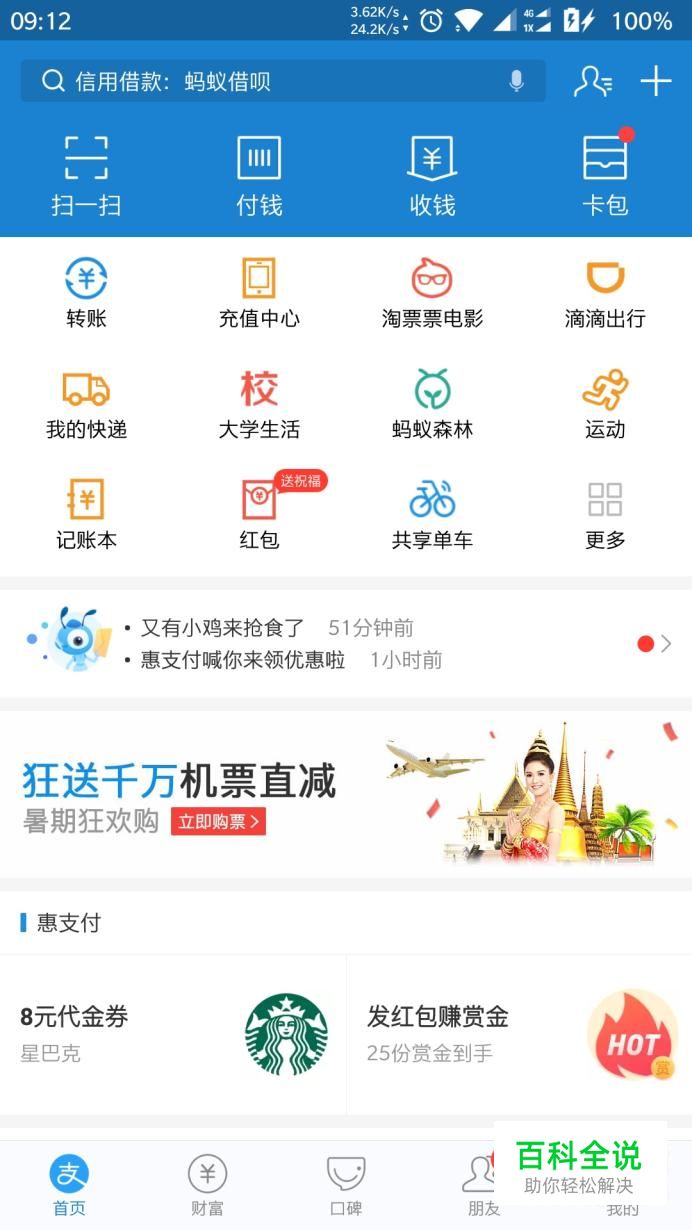
Task: Switch to the 财富 tab
Action: click(207, 1185)
